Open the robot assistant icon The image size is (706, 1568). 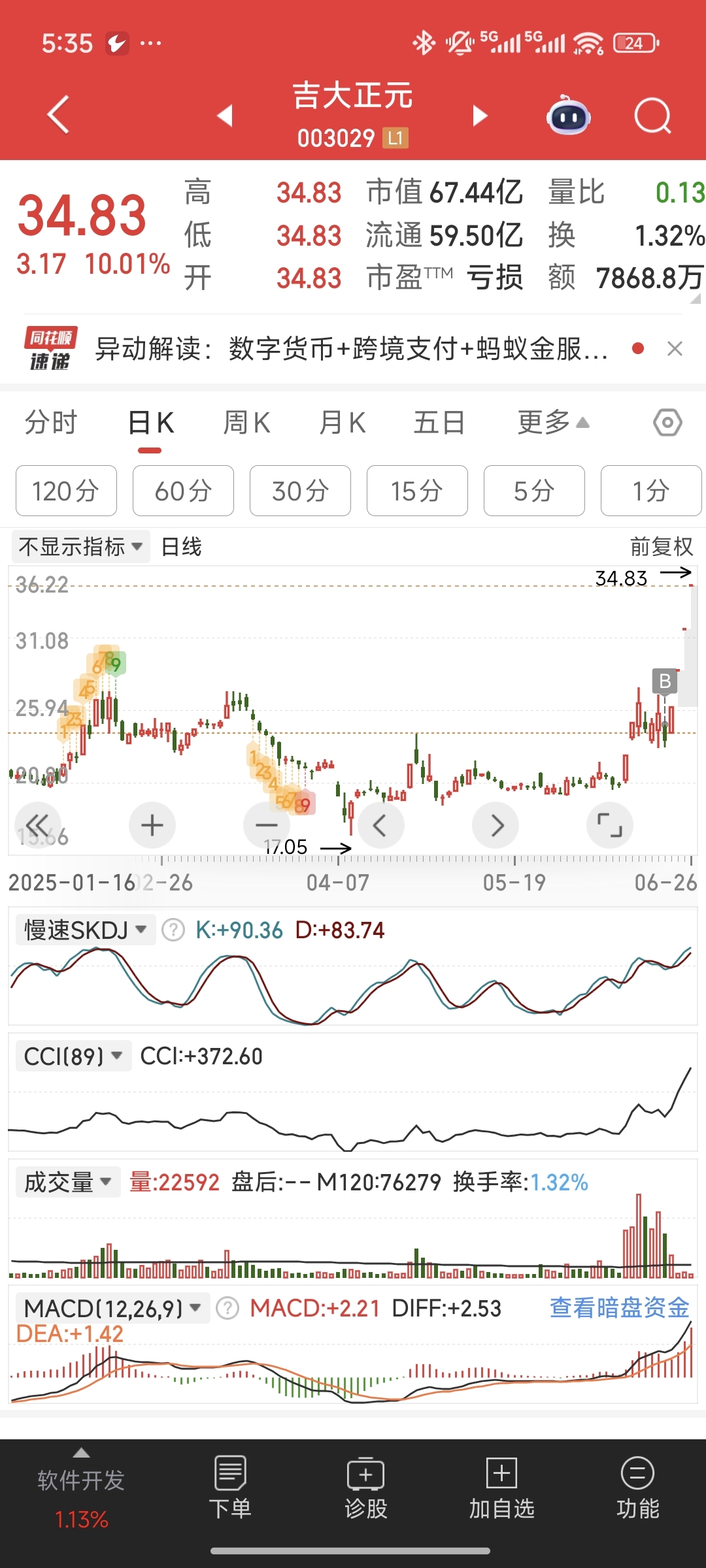(x=568, y=116)
